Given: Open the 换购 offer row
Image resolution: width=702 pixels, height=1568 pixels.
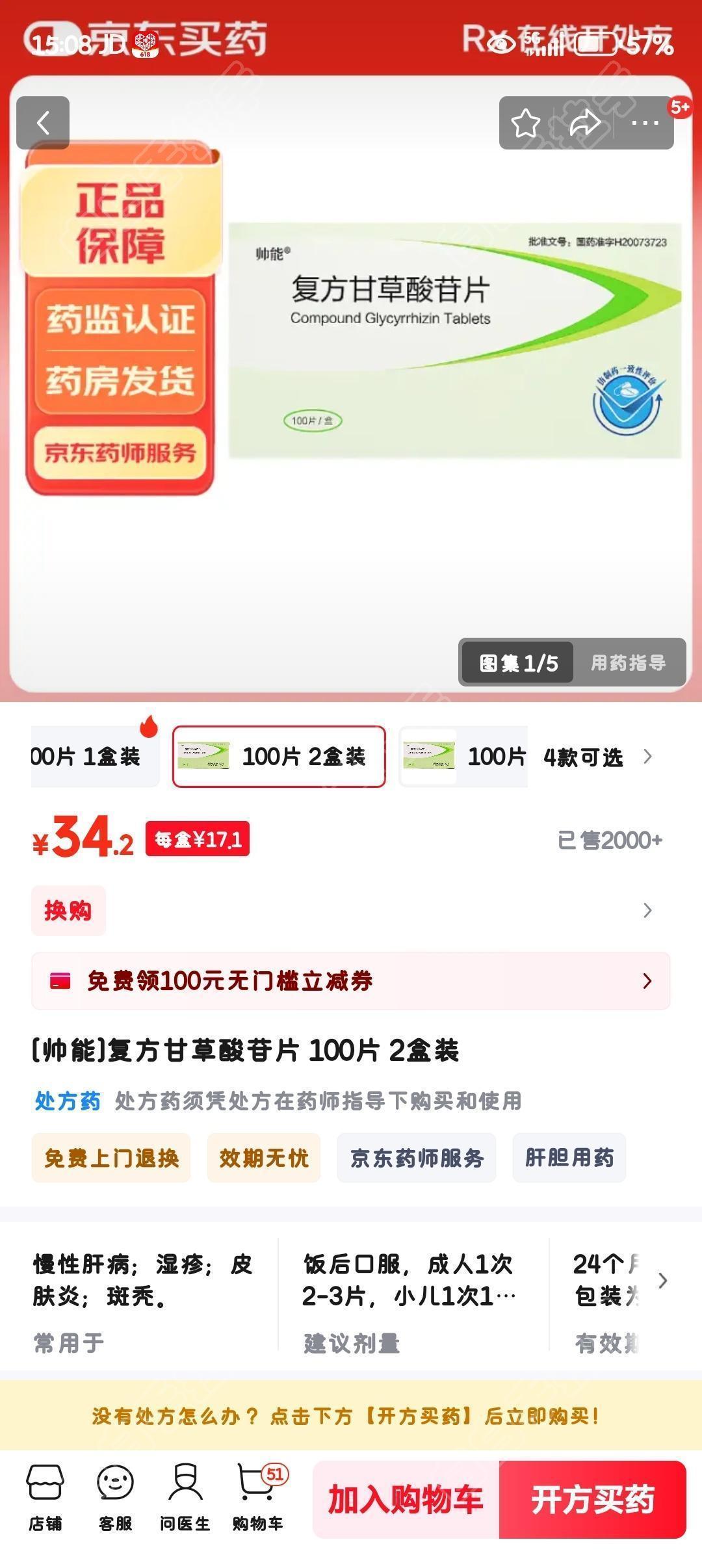Looking at the screenshot, I should [351, 910].
